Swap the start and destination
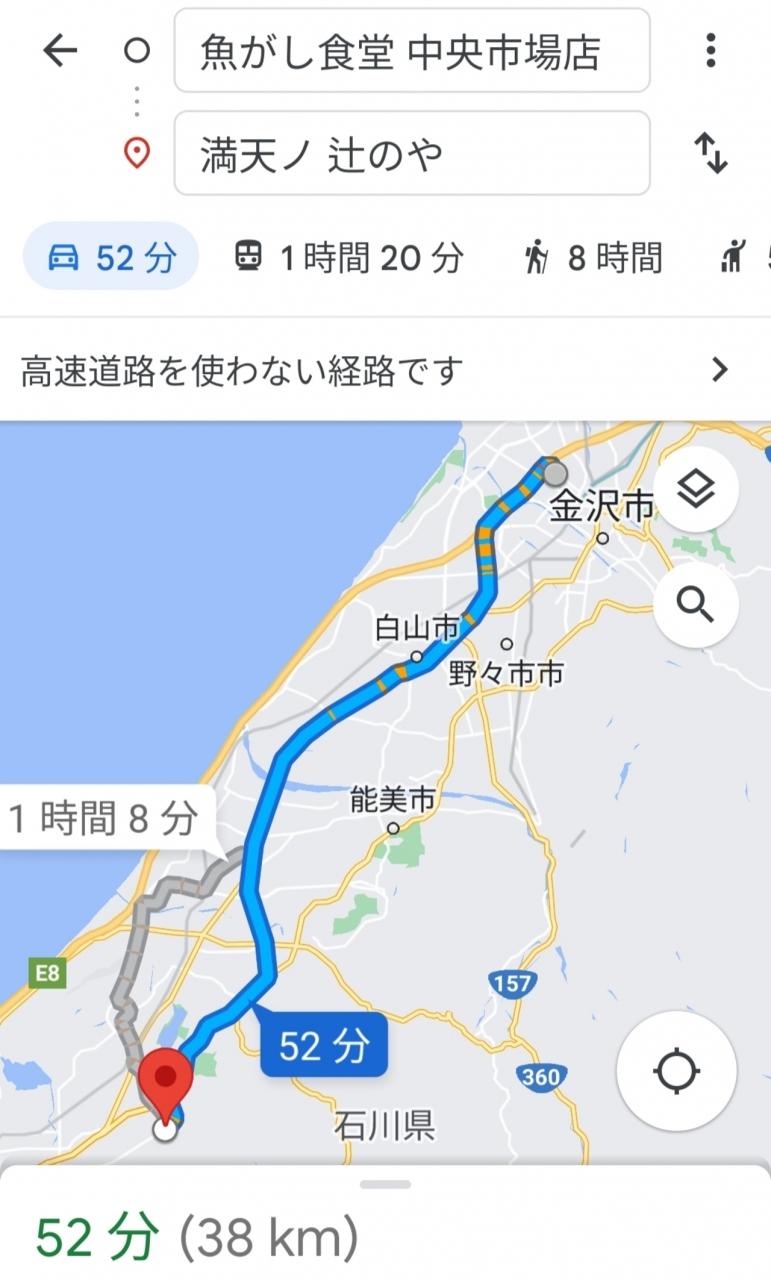 [x=710, y=154]
